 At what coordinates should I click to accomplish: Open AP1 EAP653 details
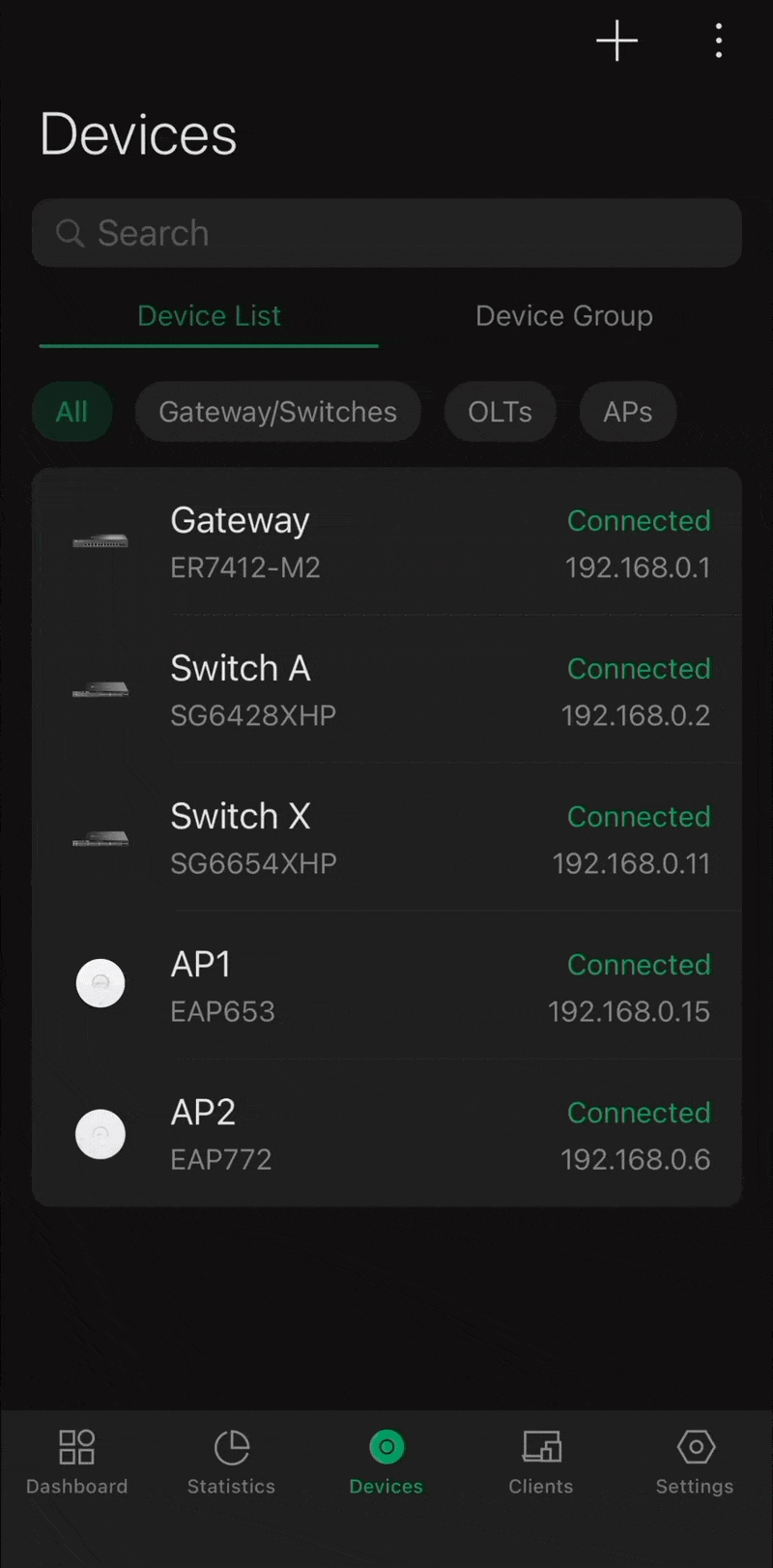pos(386,985)
